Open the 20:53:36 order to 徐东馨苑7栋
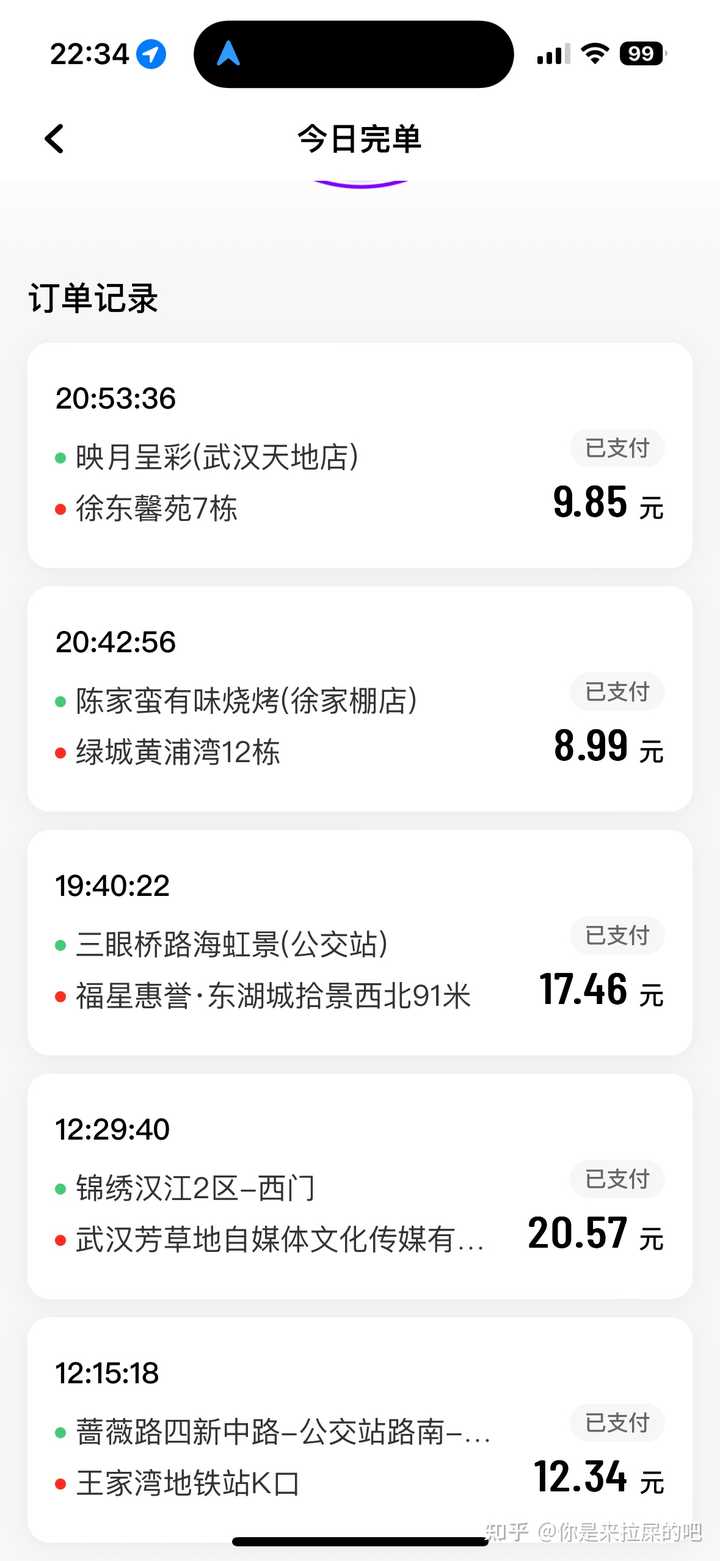 click(x=360, y=455)
